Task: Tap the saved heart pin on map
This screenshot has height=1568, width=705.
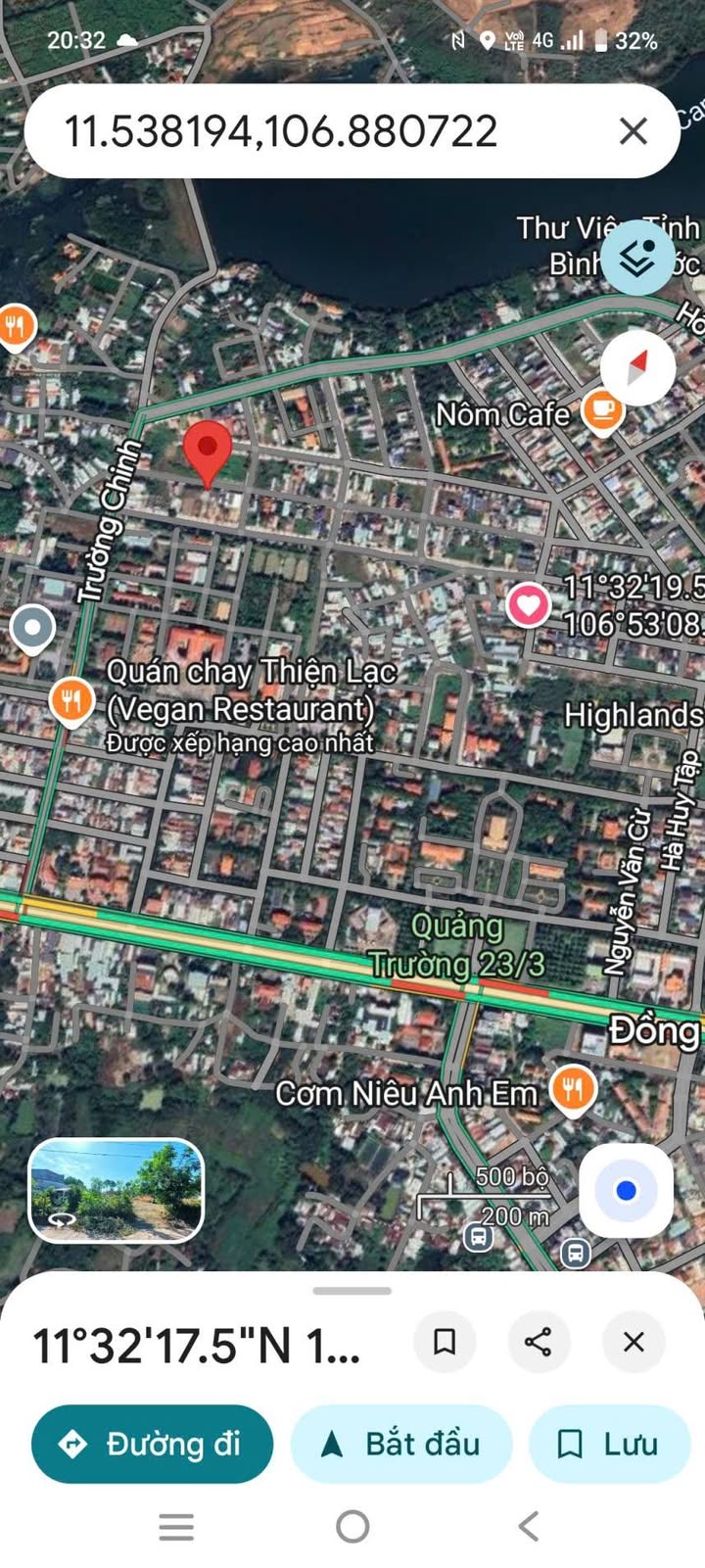Action: tap(528, 604)
